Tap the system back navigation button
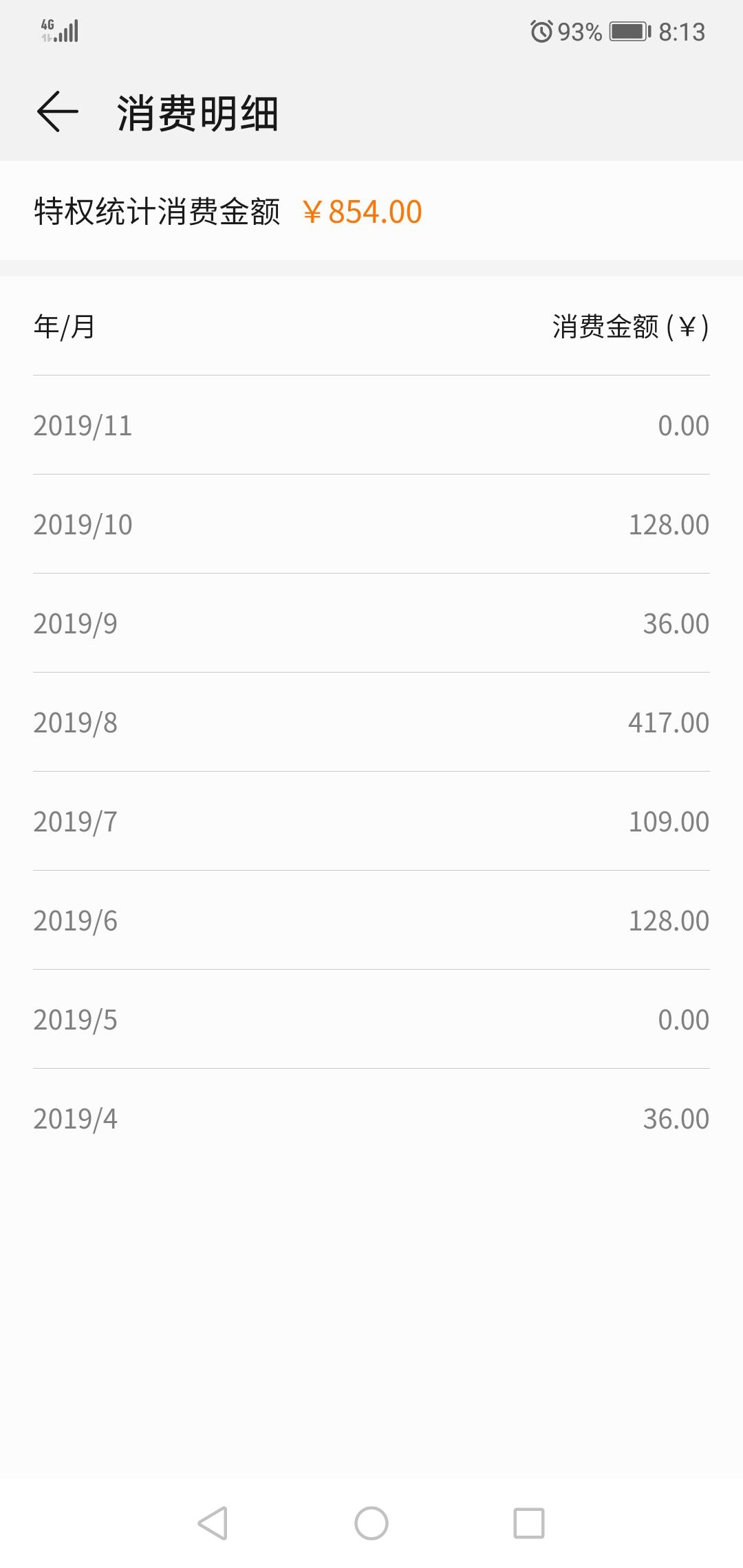Viewport: 743px width, 1568px height. 213,1523
